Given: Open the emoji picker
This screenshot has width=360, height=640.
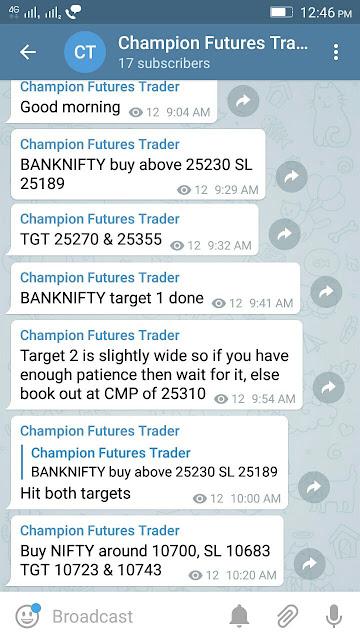Looking at the screenshot, I should pos(27,616).
